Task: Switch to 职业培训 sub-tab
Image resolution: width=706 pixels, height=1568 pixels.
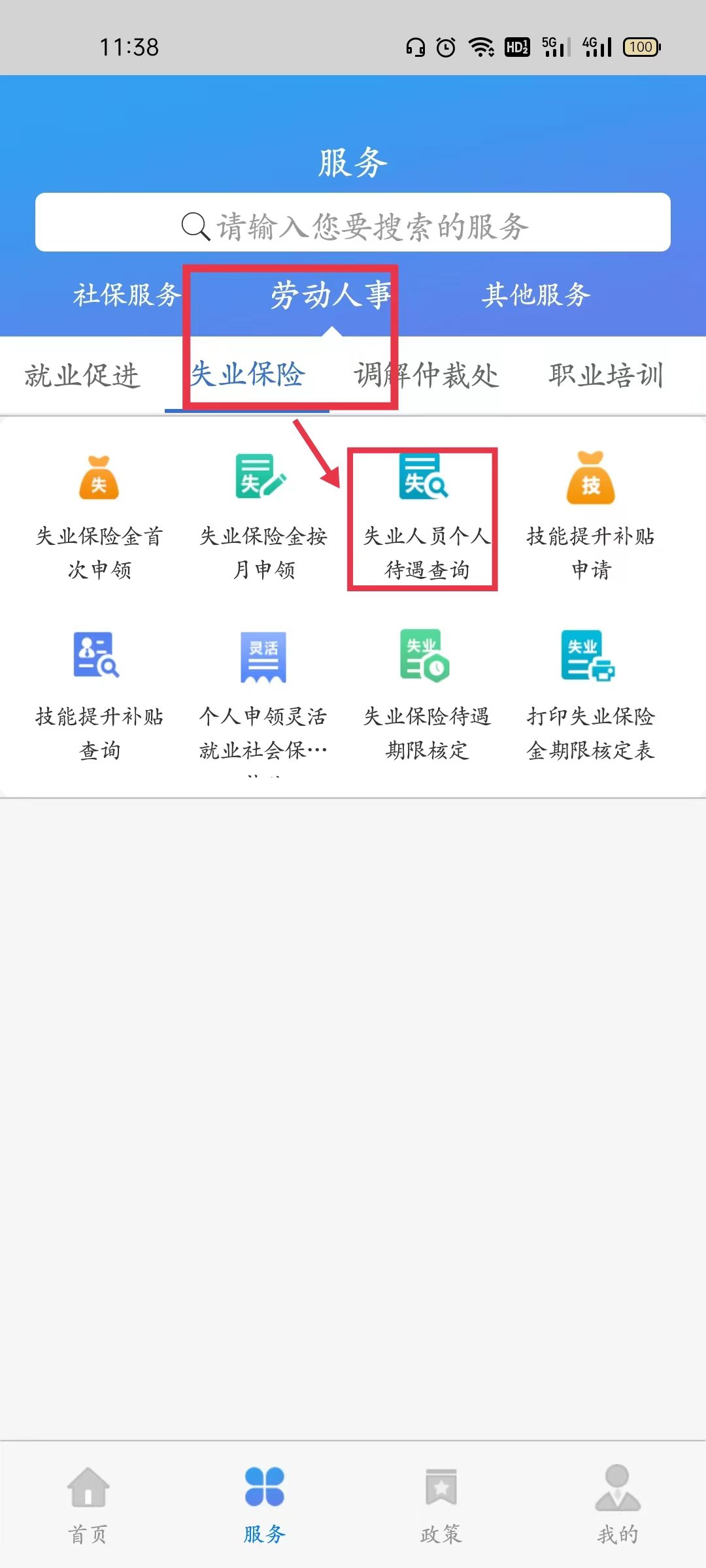Action: 606,376
